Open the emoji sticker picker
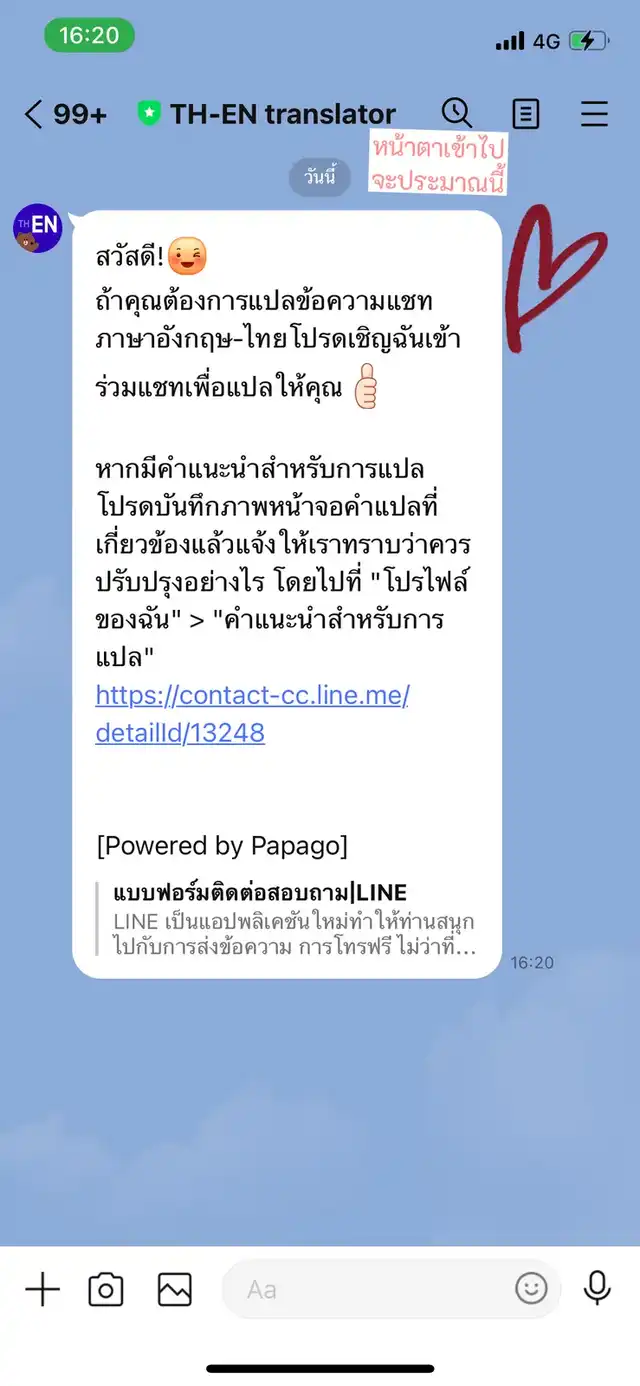 pyautogui.click(x=532, y=1289)
